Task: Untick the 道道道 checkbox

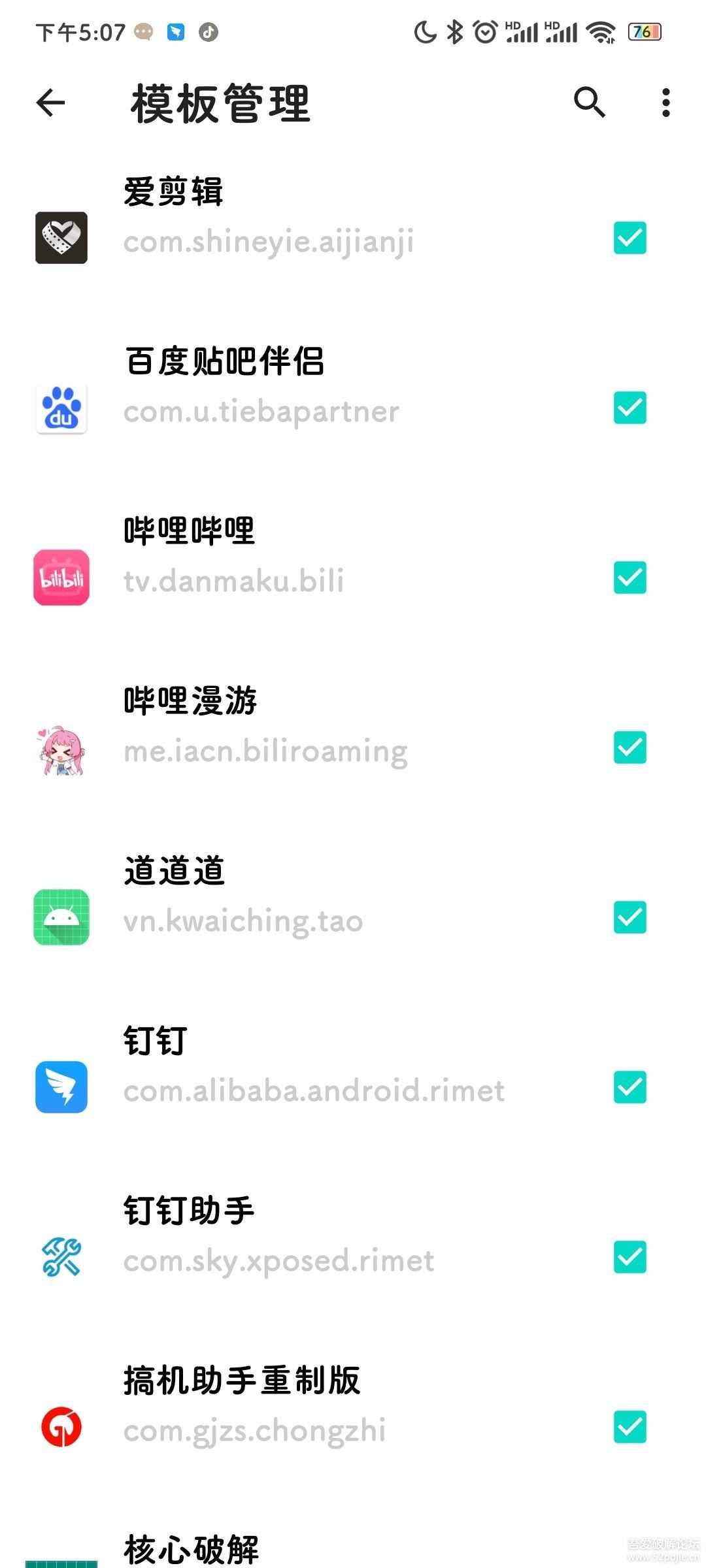Action: 630,917
